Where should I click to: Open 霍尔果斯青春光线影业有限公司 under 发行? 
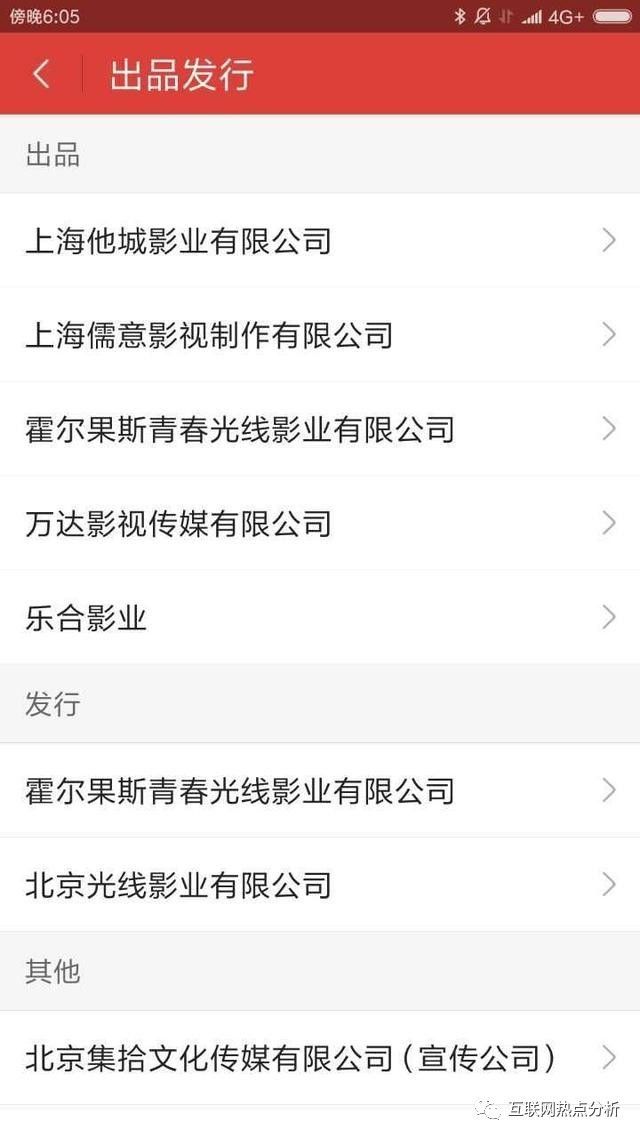click(x=320, y=790)
